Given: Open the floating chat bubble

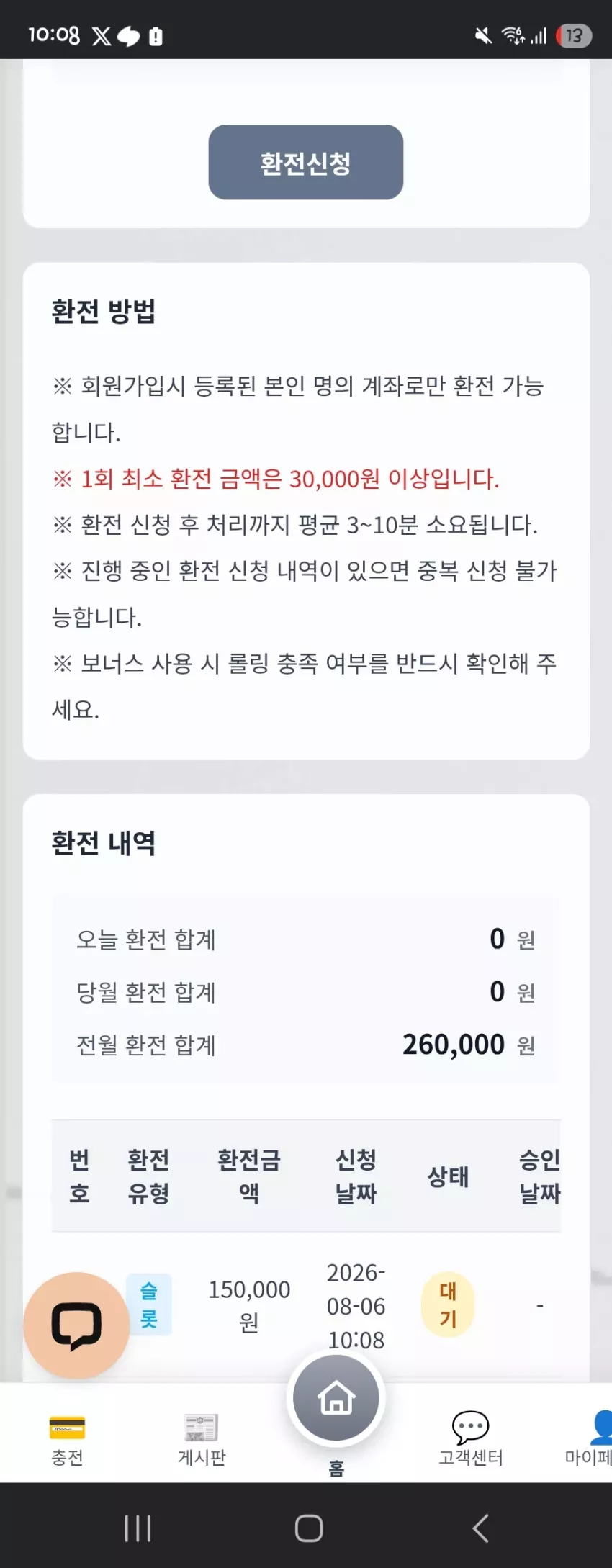Looking at the screenshot, I should point(76,1325).
